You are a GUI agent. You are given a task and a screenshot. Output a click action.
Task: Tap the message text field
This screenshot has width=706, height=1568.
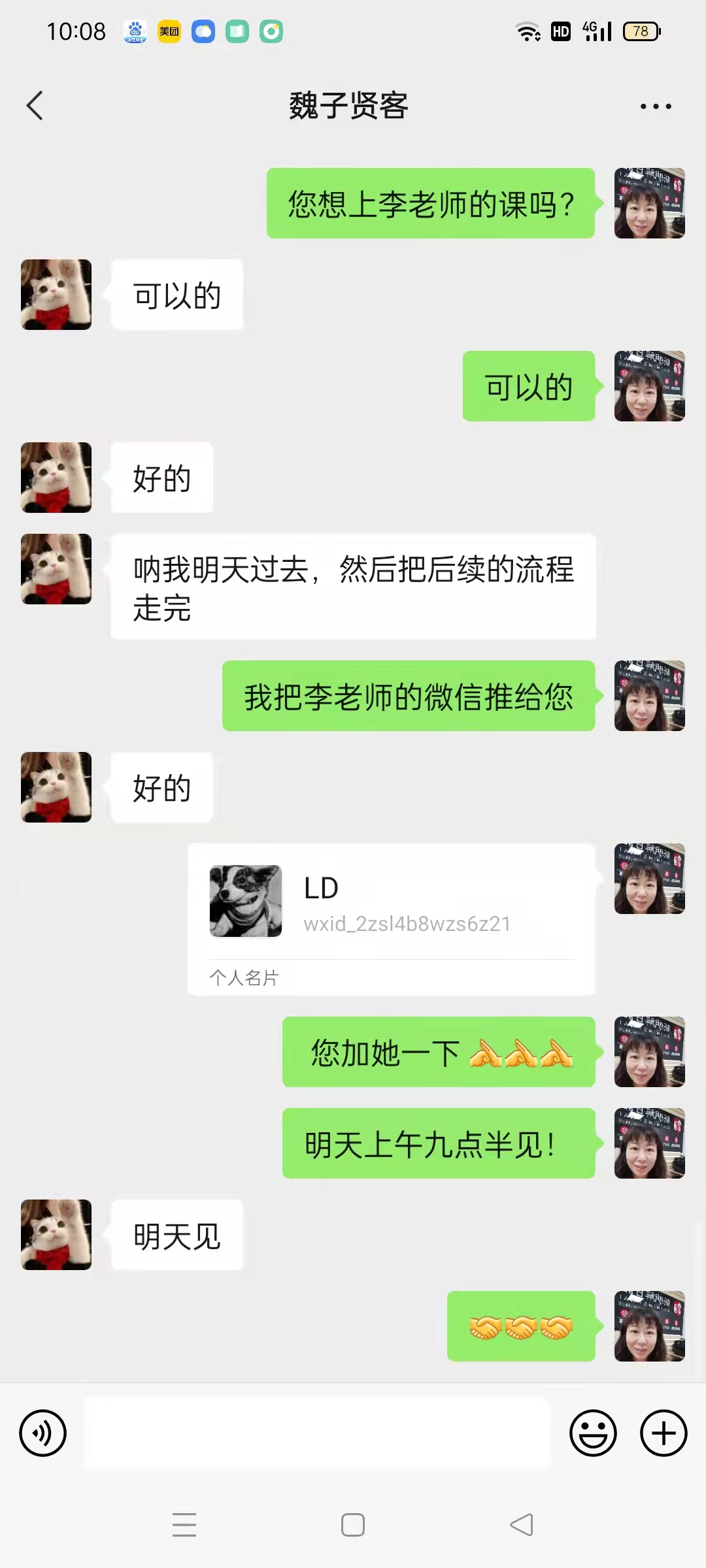click(318, 1433)
